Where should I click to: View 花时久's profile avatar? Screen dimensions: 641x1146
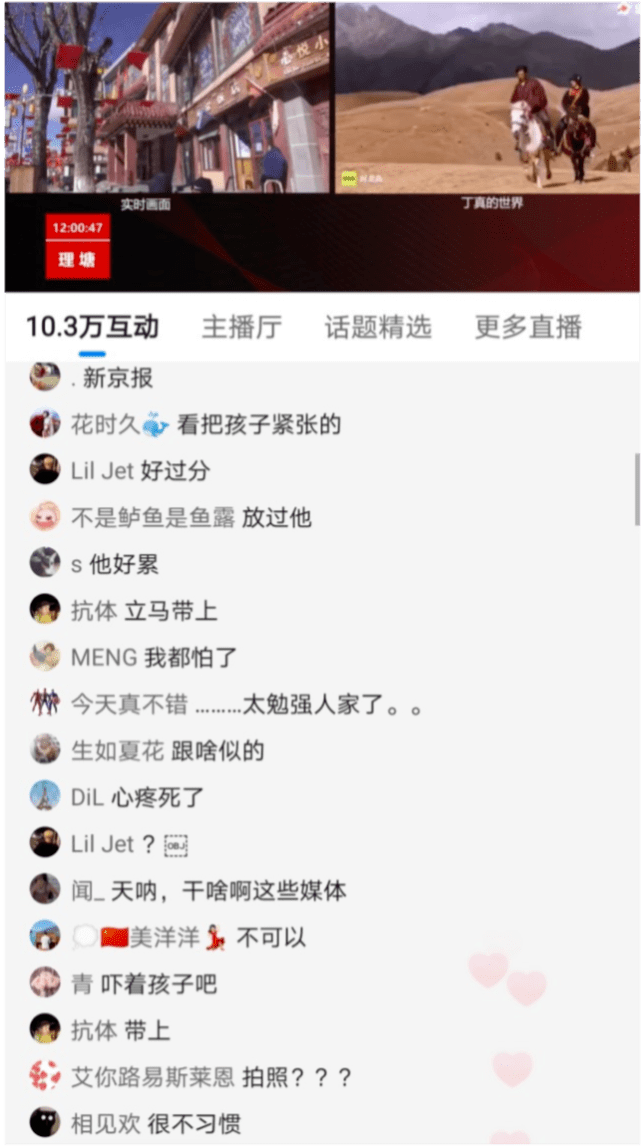[x=45, y=423]
